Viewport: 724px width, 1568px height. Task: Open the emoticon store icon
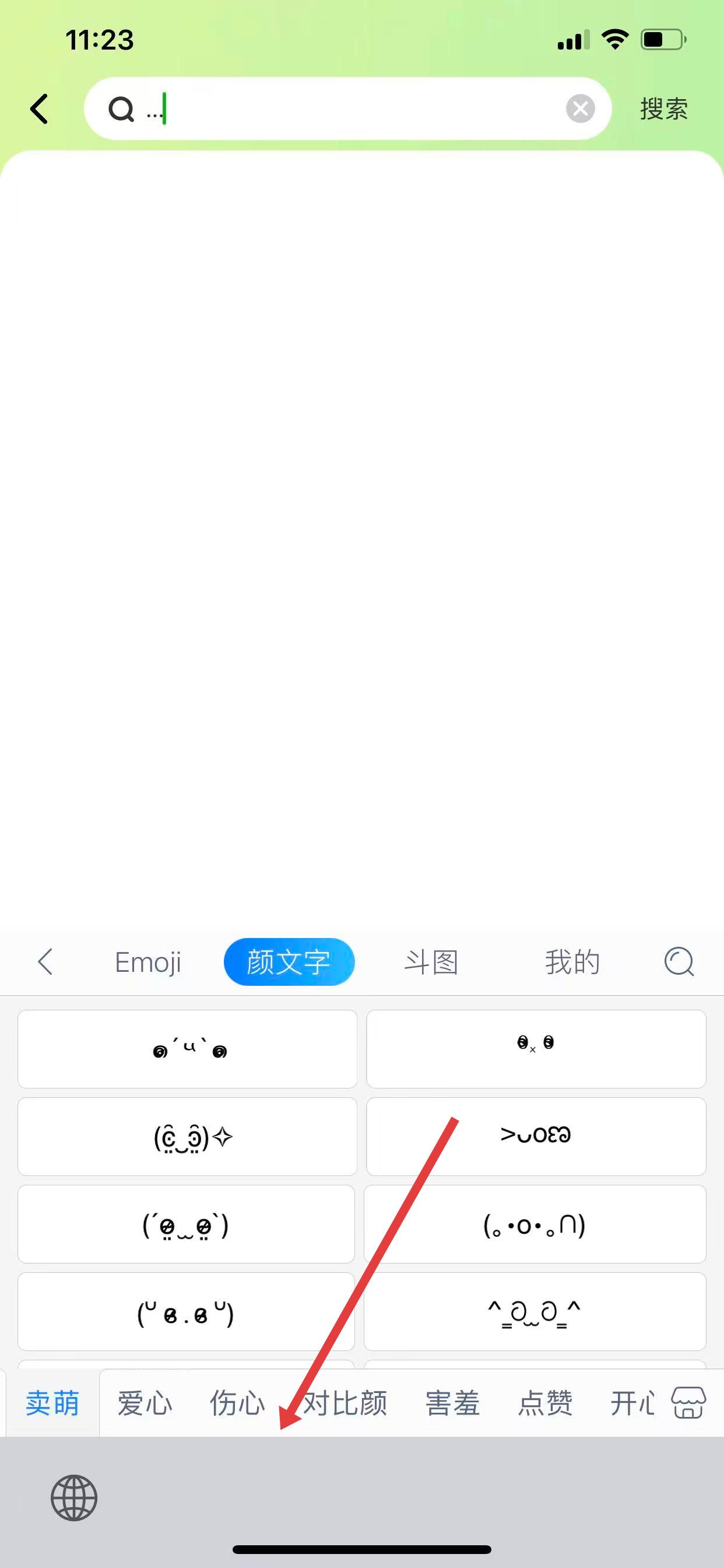click(x=688, y=1403)
